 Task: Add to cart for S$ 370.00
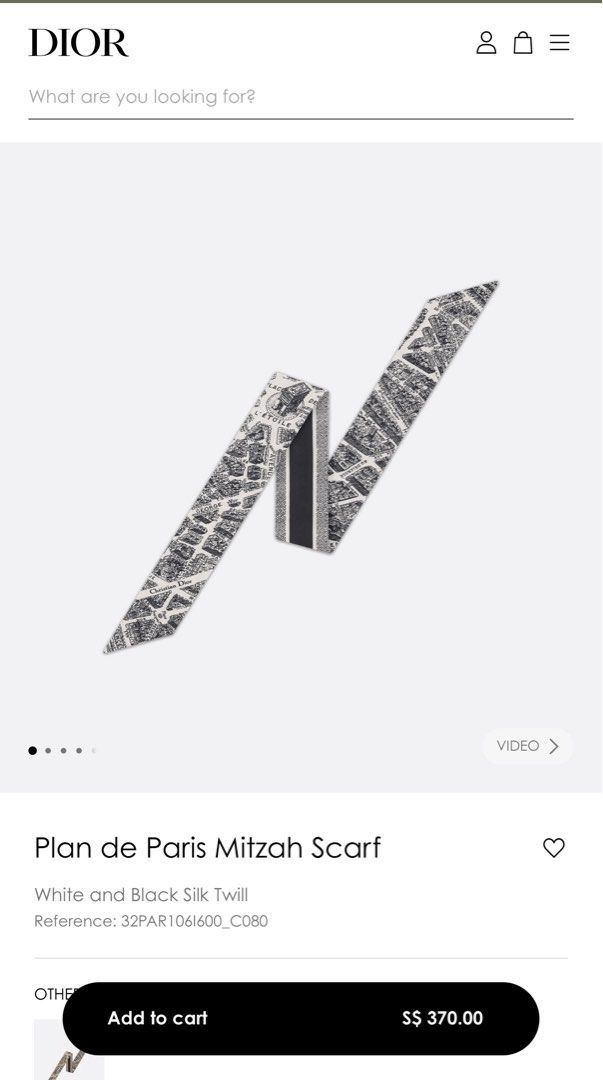coord(300,1018)
